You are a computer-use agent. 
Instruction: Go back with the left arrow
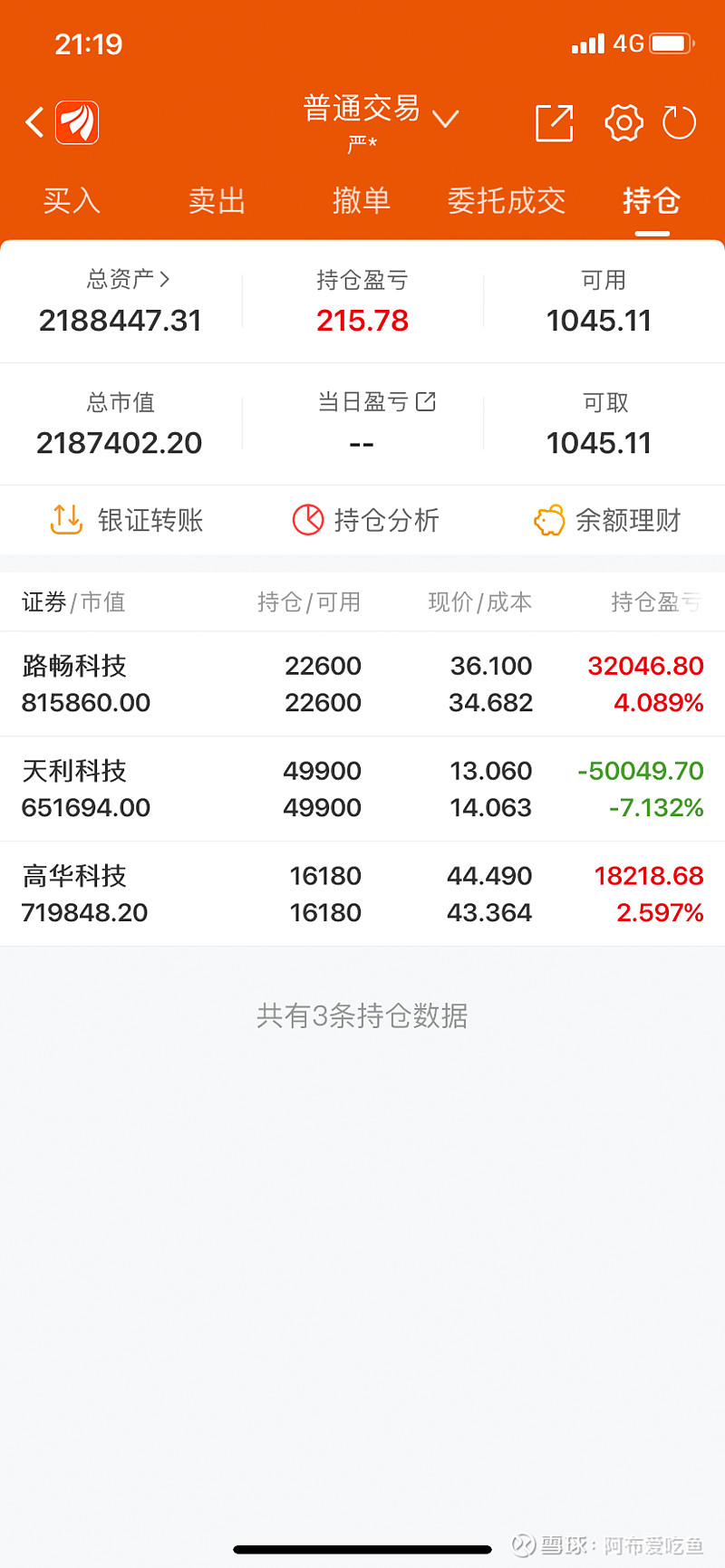point(34,122)
